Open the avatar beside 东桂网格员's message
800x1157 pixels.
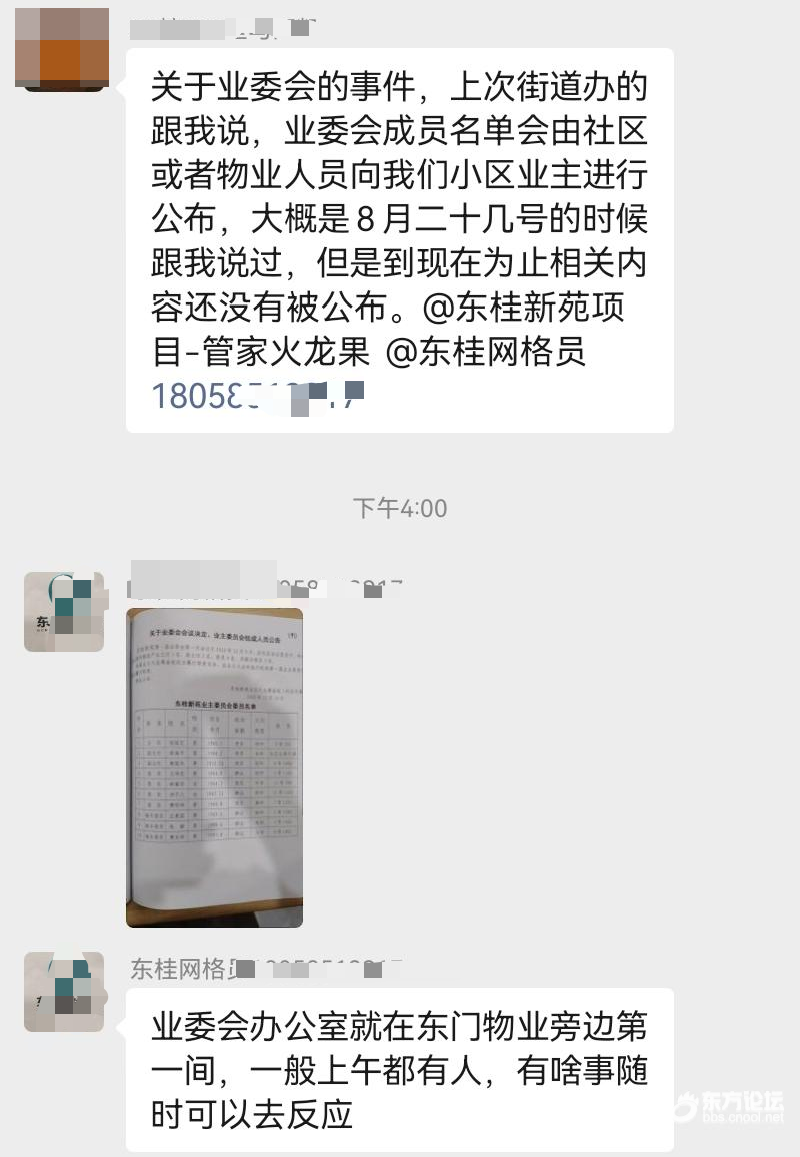click(64, 991)
